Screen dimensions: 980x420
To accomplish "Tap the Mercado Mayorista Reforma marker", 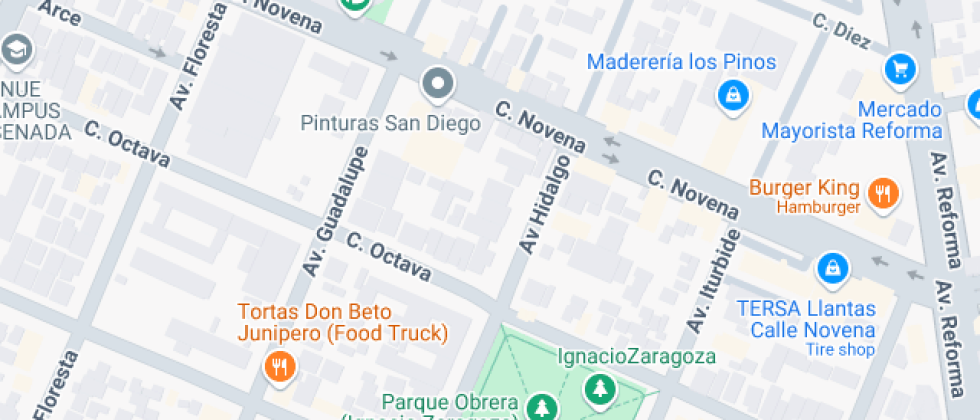I will tap(900, 69).
